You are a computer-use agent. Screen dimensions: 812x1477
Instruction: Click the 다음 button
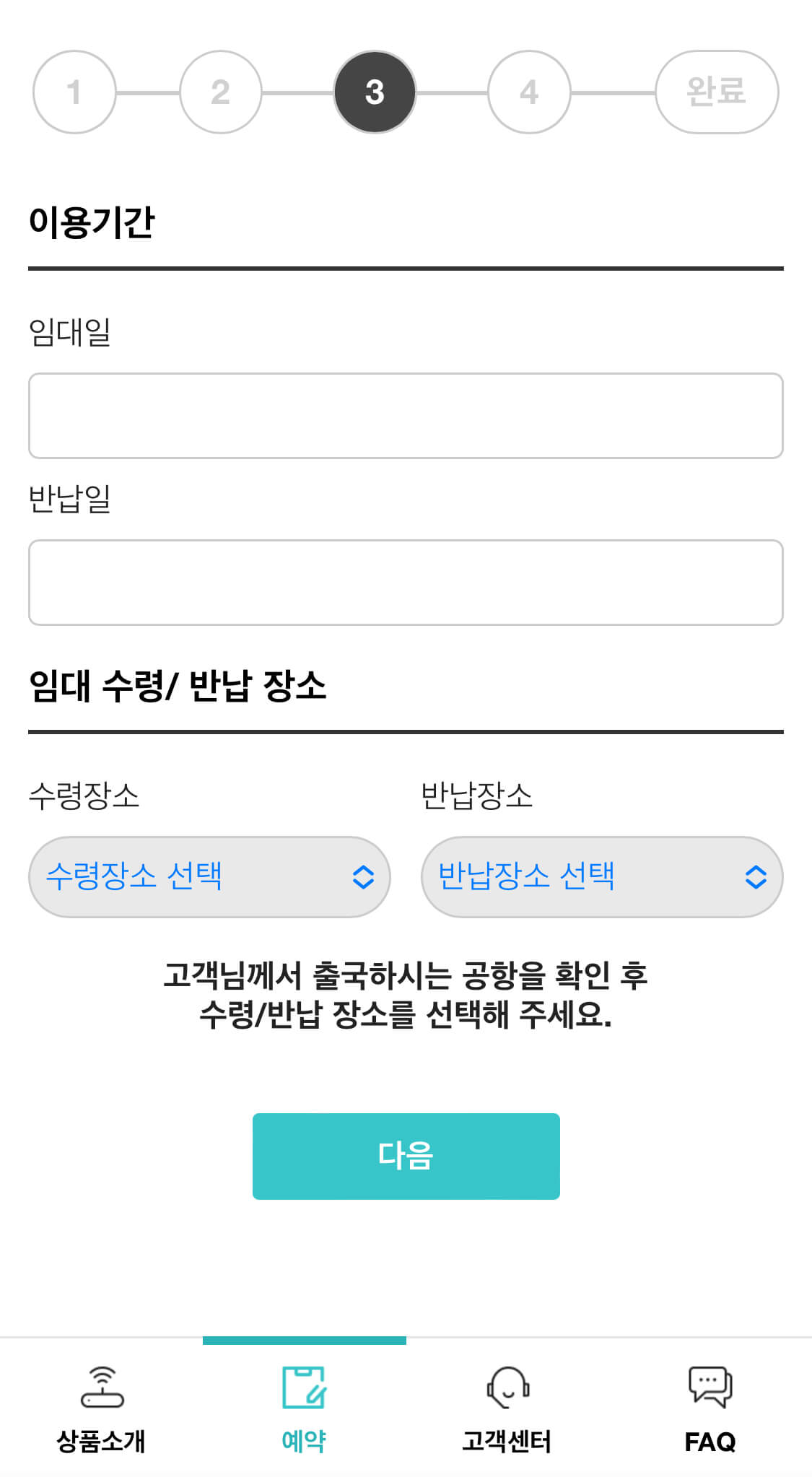coord(406,1156)
